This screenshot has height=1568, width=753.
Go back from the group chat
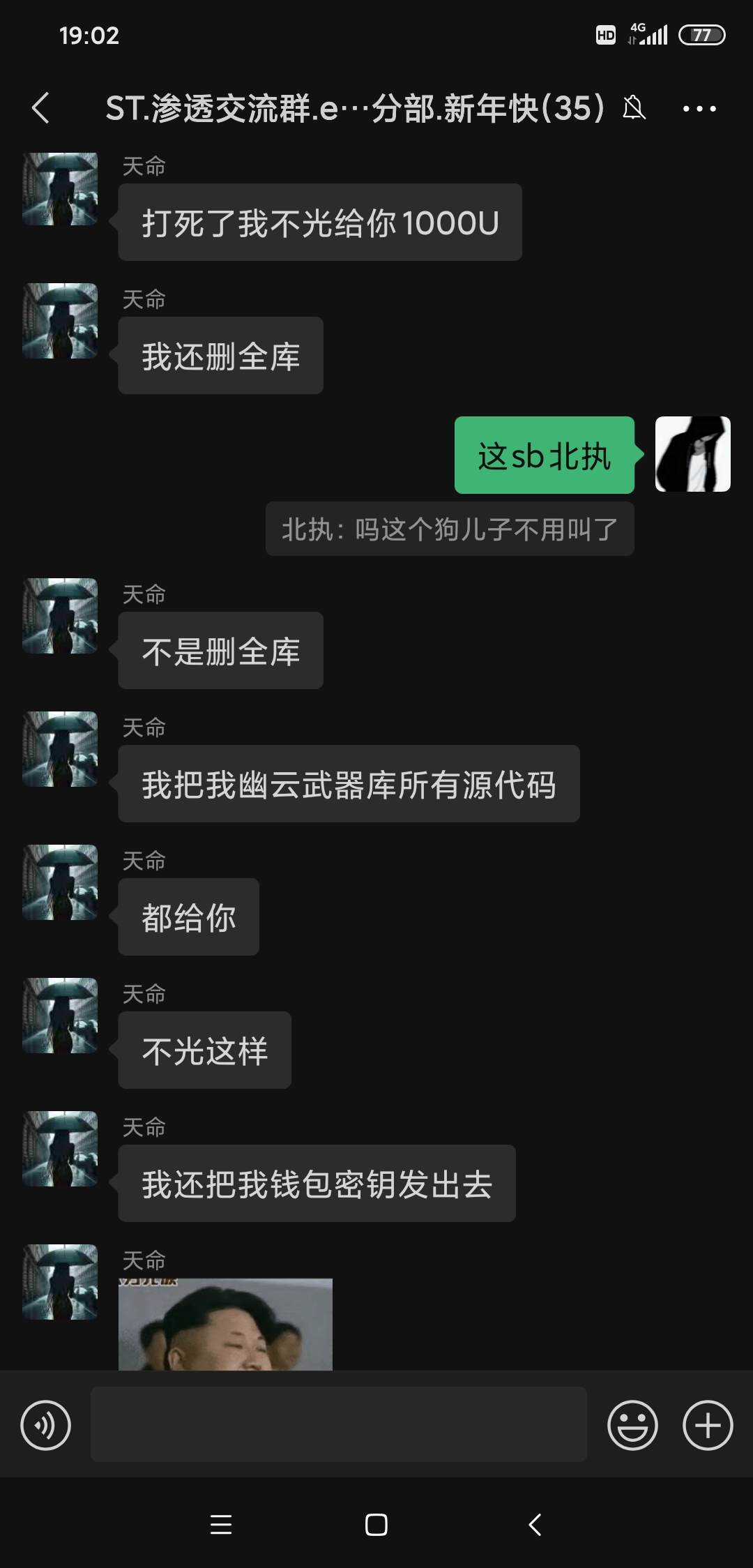pos(40,108)
